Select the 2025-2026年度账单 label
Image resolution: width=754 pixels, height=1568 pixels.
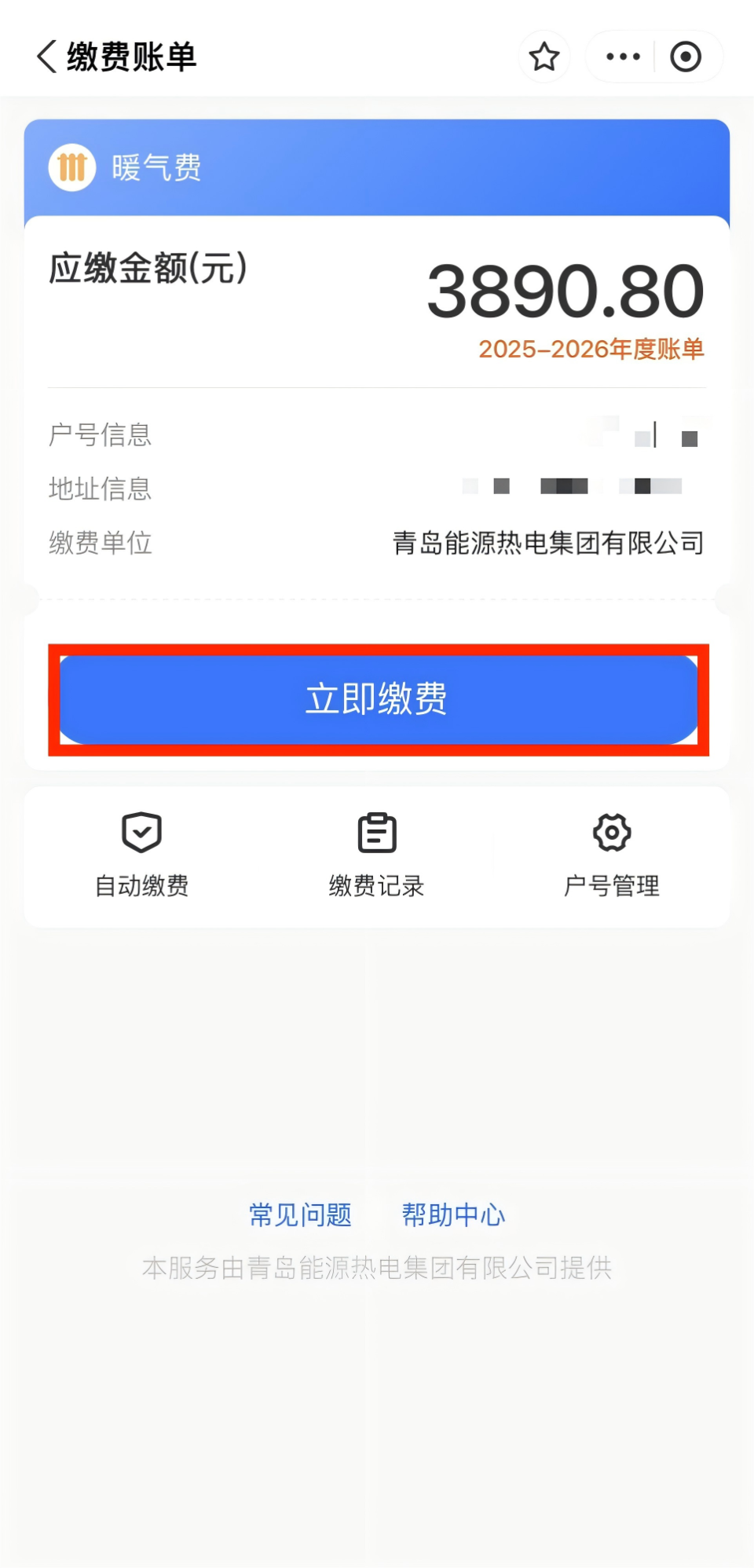coord(593,350)
